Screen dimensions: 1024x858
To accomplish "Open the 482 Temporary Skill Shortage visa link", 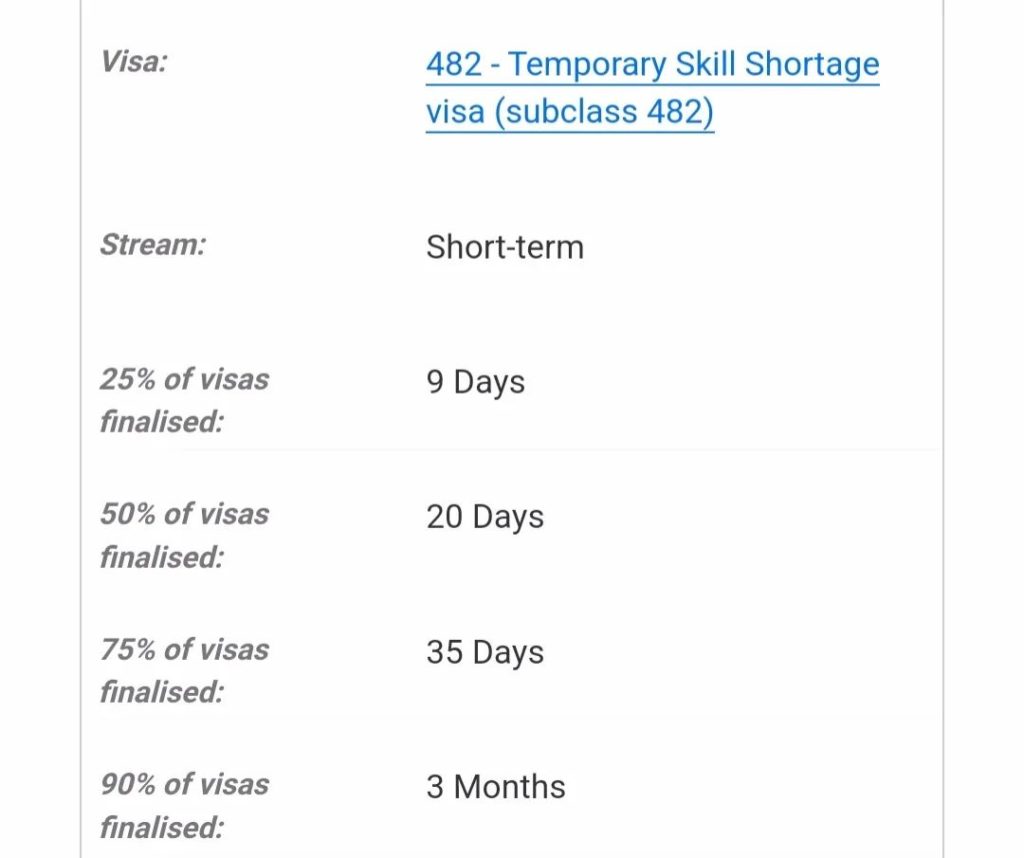I will [652, 66].
